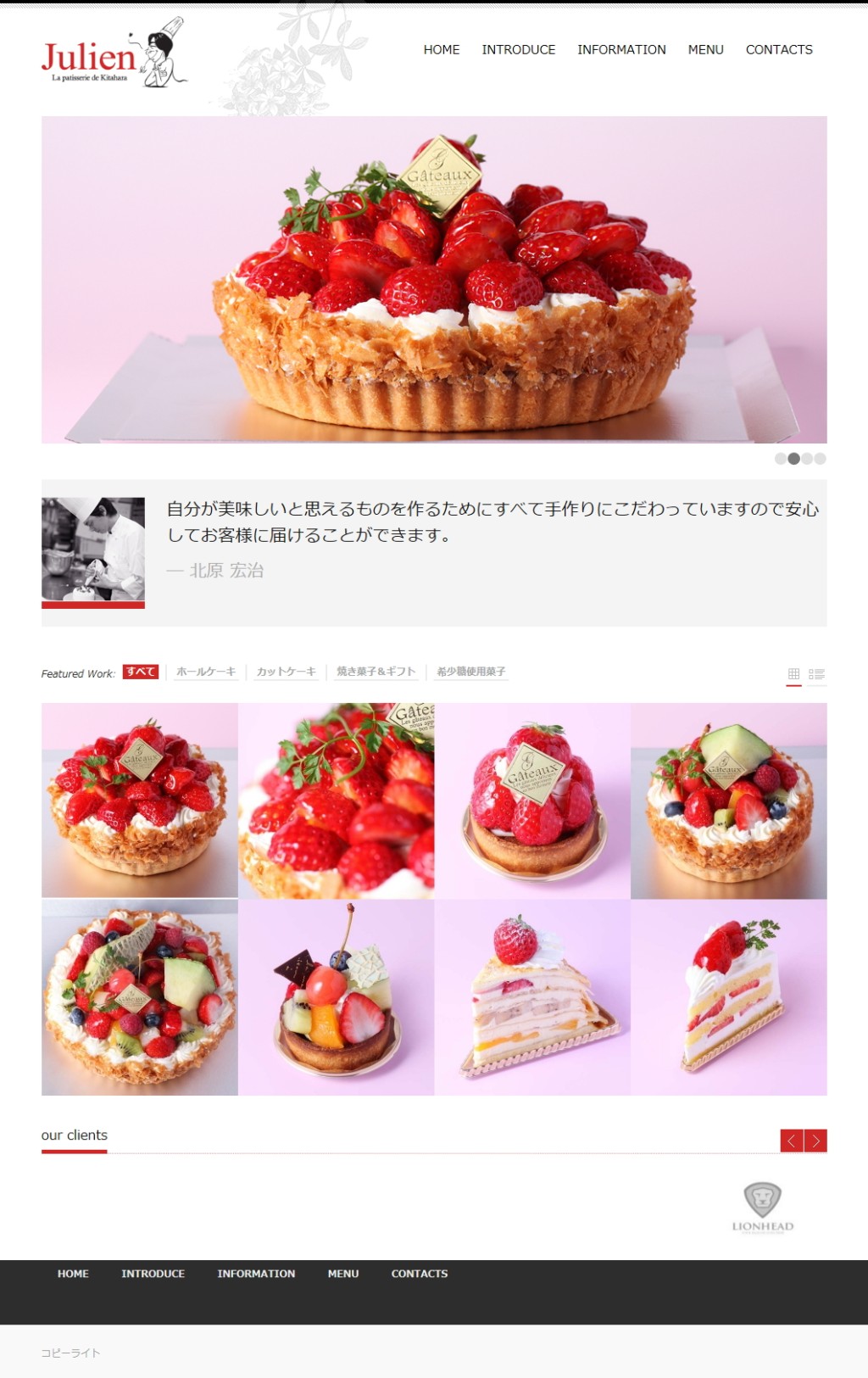Open the strawberry shortcake slice photo
Viewport: 868px width, 1378px height.
click(x=728, y=997)
